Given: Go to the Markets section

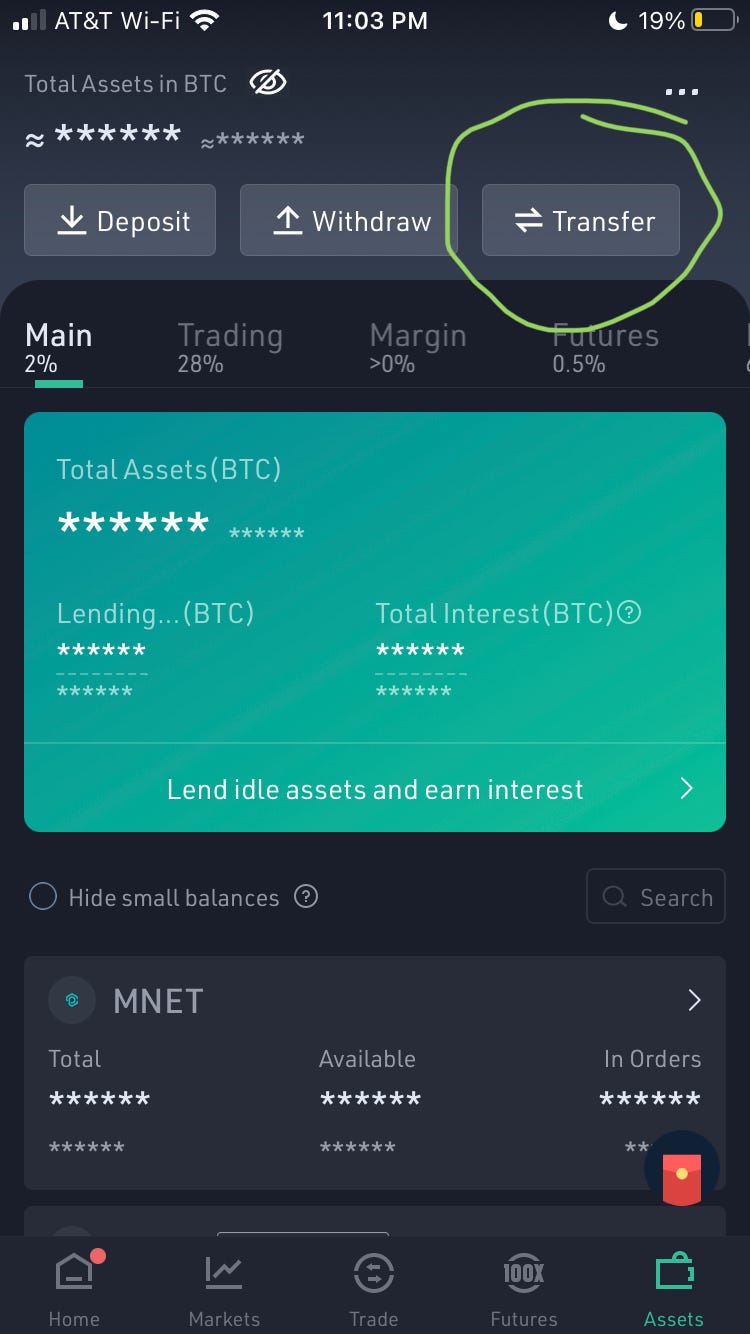Looking at the screenshot, I should click(224, 1285).
